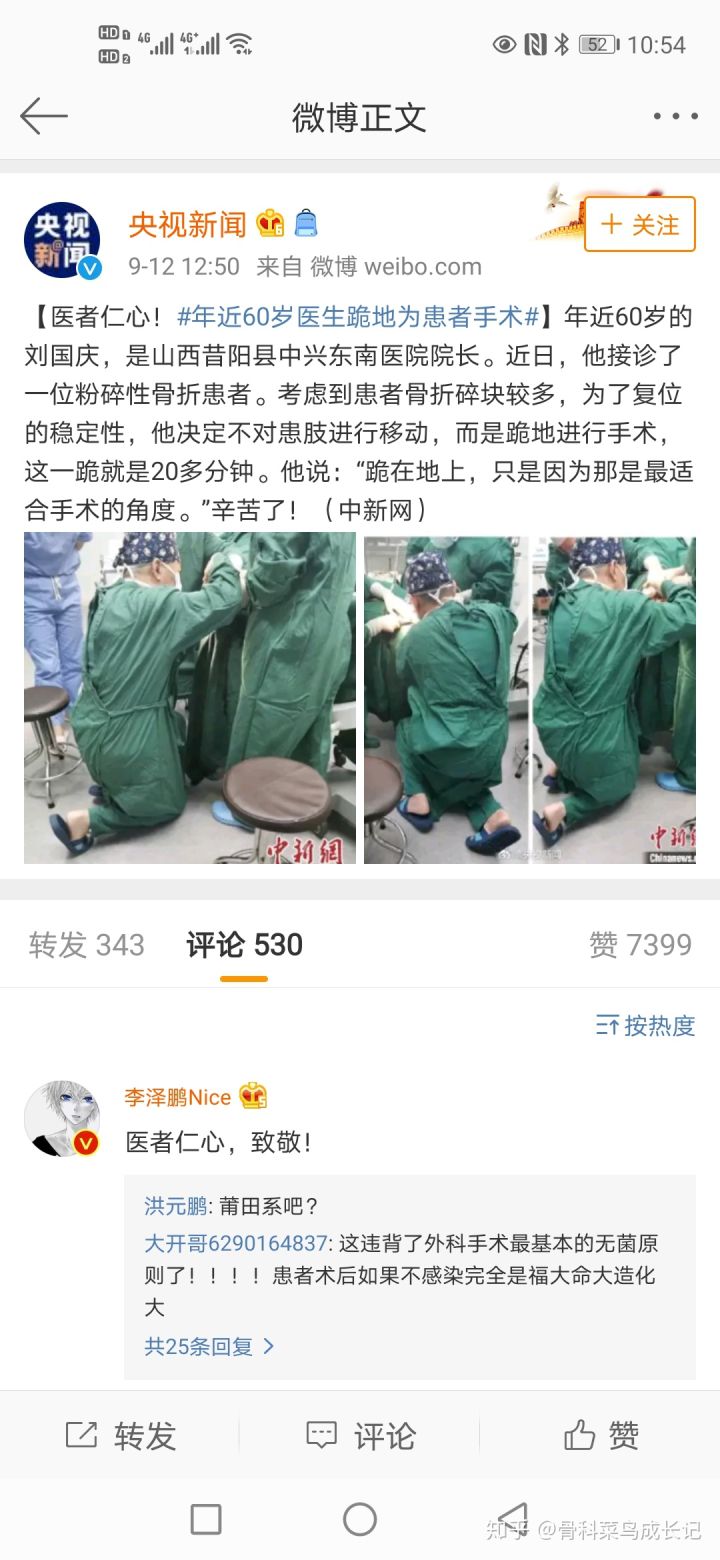This screenshot has width=720, height=1560.
Task: Write a comment via bottom 评论 button
Action: 359,1436
